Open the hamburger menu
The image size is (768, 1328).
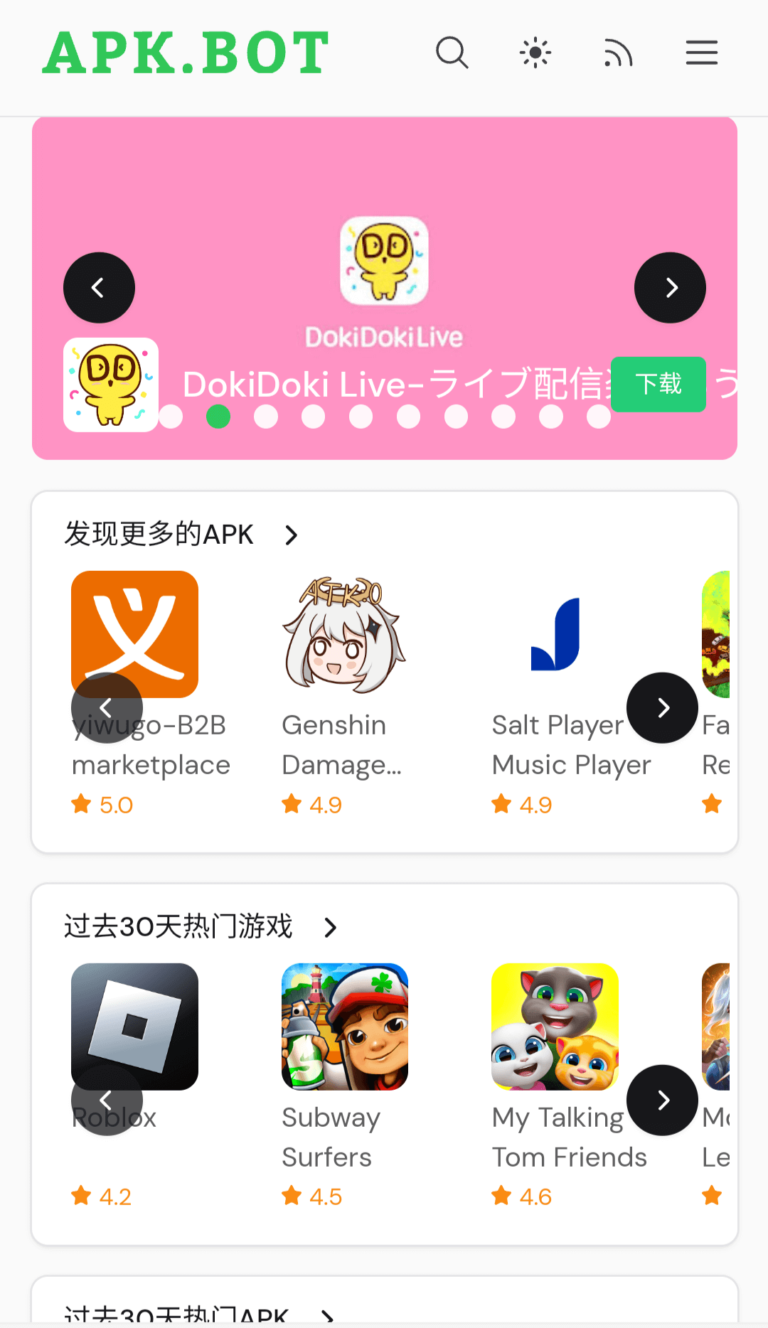[701, 52]
